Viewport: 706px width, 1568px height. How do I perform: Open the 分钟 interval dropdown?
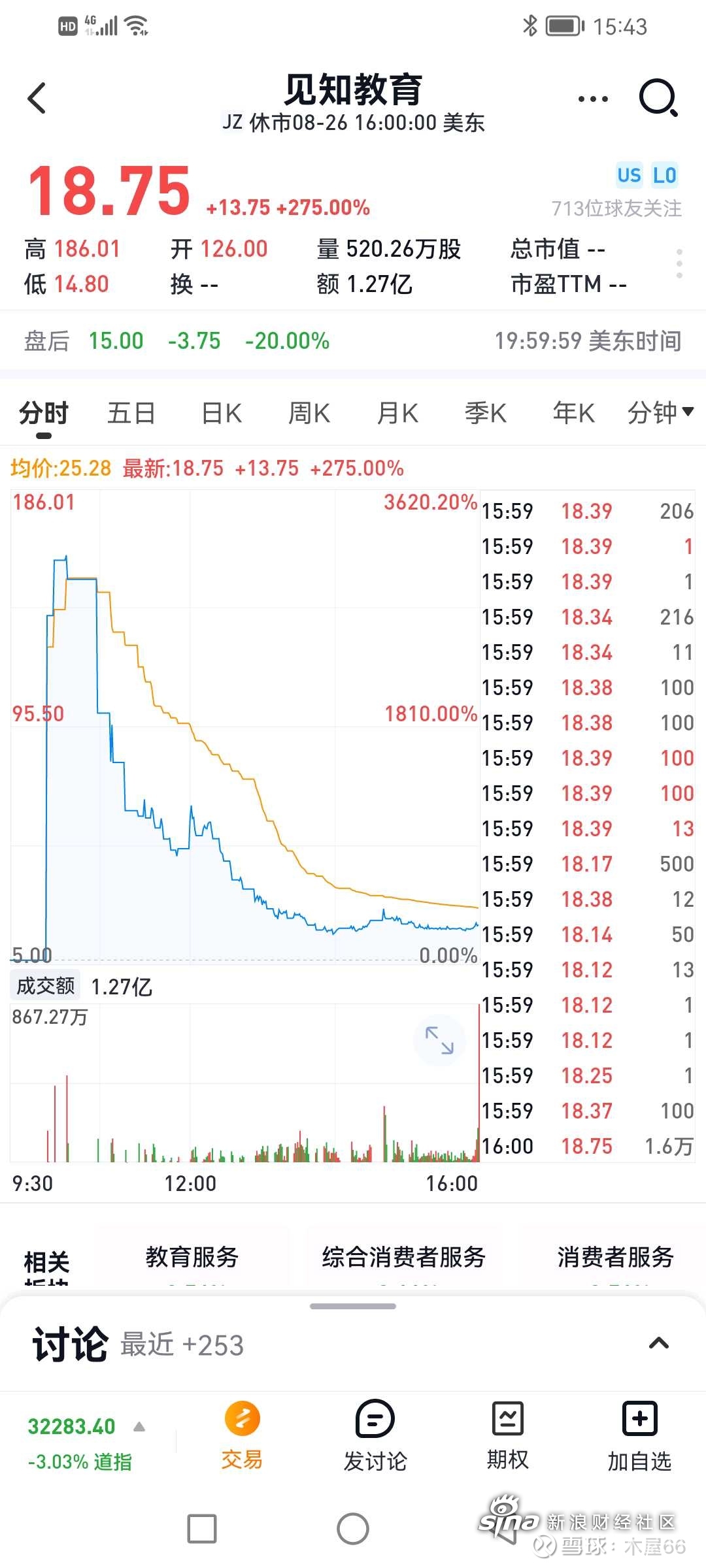click(x=660, y=413)
